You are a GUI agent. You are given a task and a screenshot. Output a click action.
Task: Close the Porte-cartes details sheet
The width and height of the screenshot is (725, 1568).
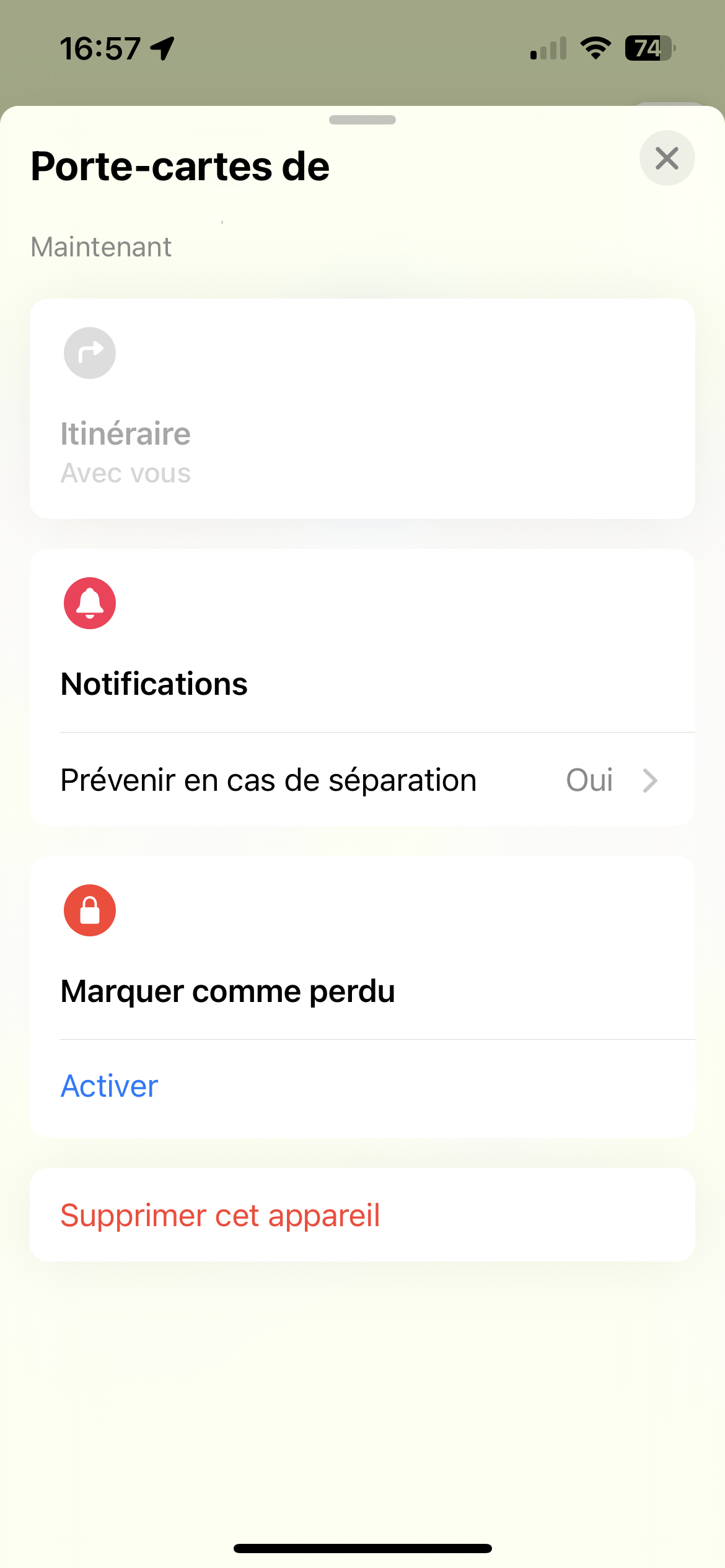coord(667,159)
